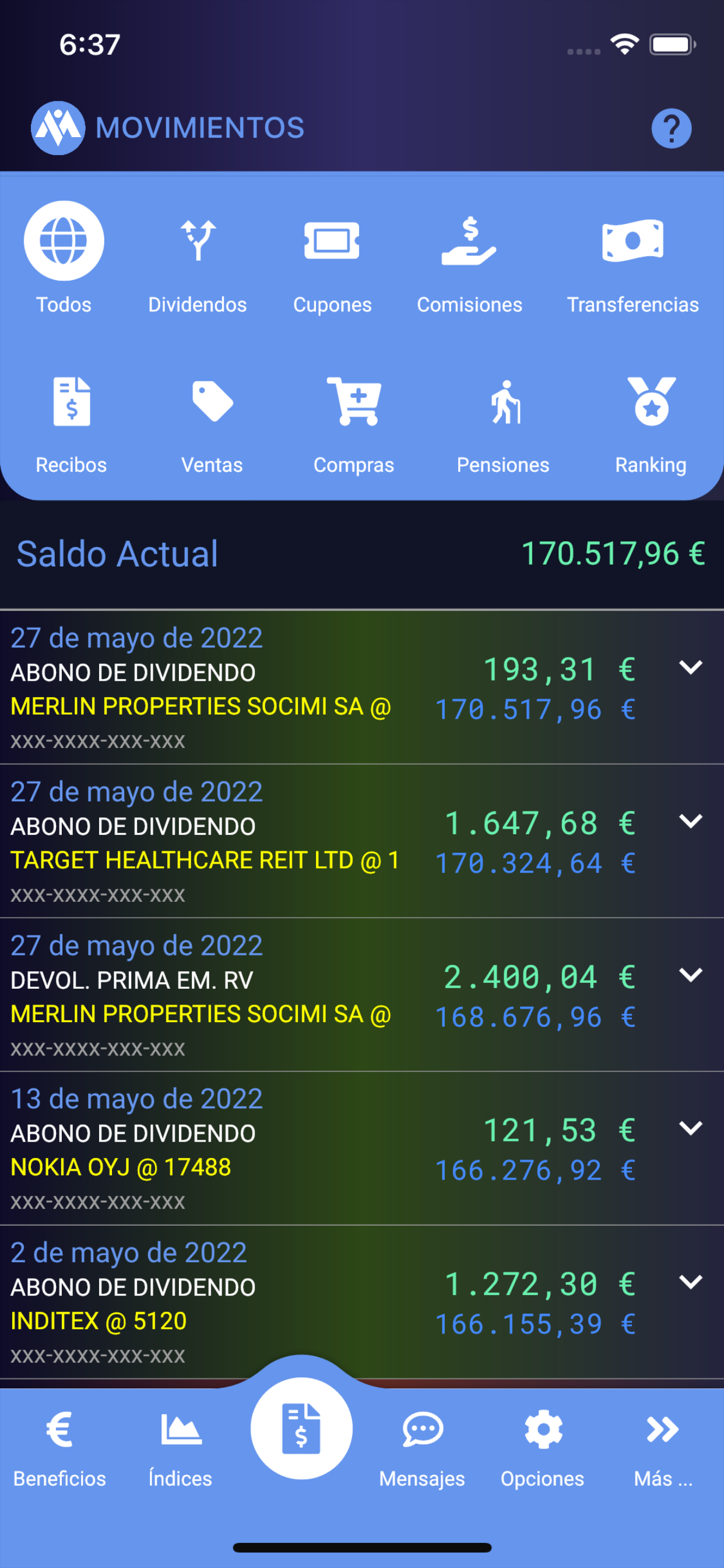Select the Pensiones filter
Screen dimensions: 724x1568
(x=503, y=425)
